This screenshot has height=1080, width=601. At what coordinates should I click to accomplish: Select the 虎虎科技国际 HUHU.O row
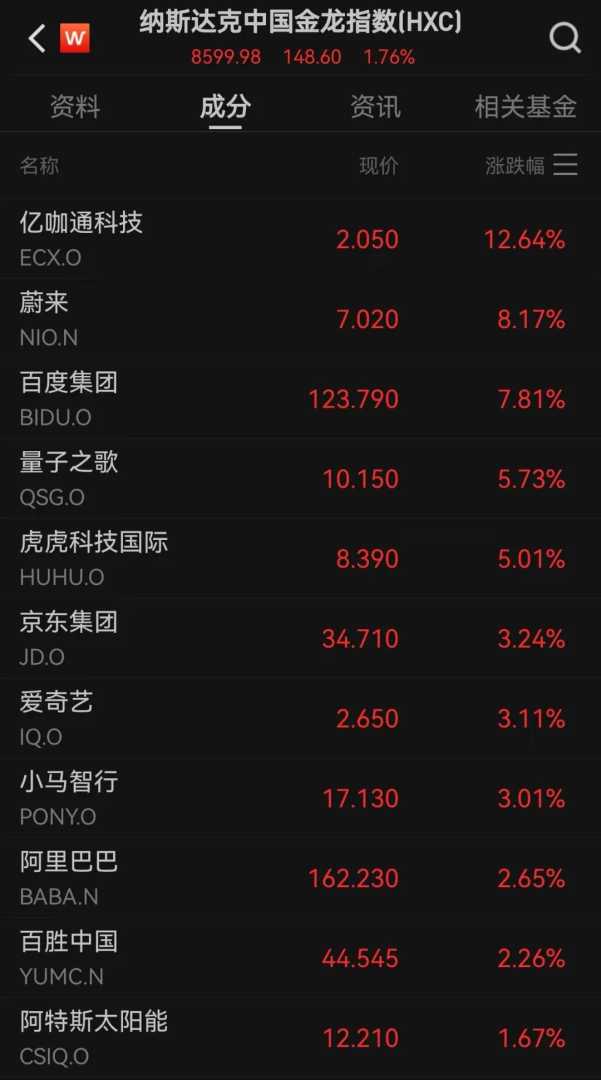[x=300, y=559]
